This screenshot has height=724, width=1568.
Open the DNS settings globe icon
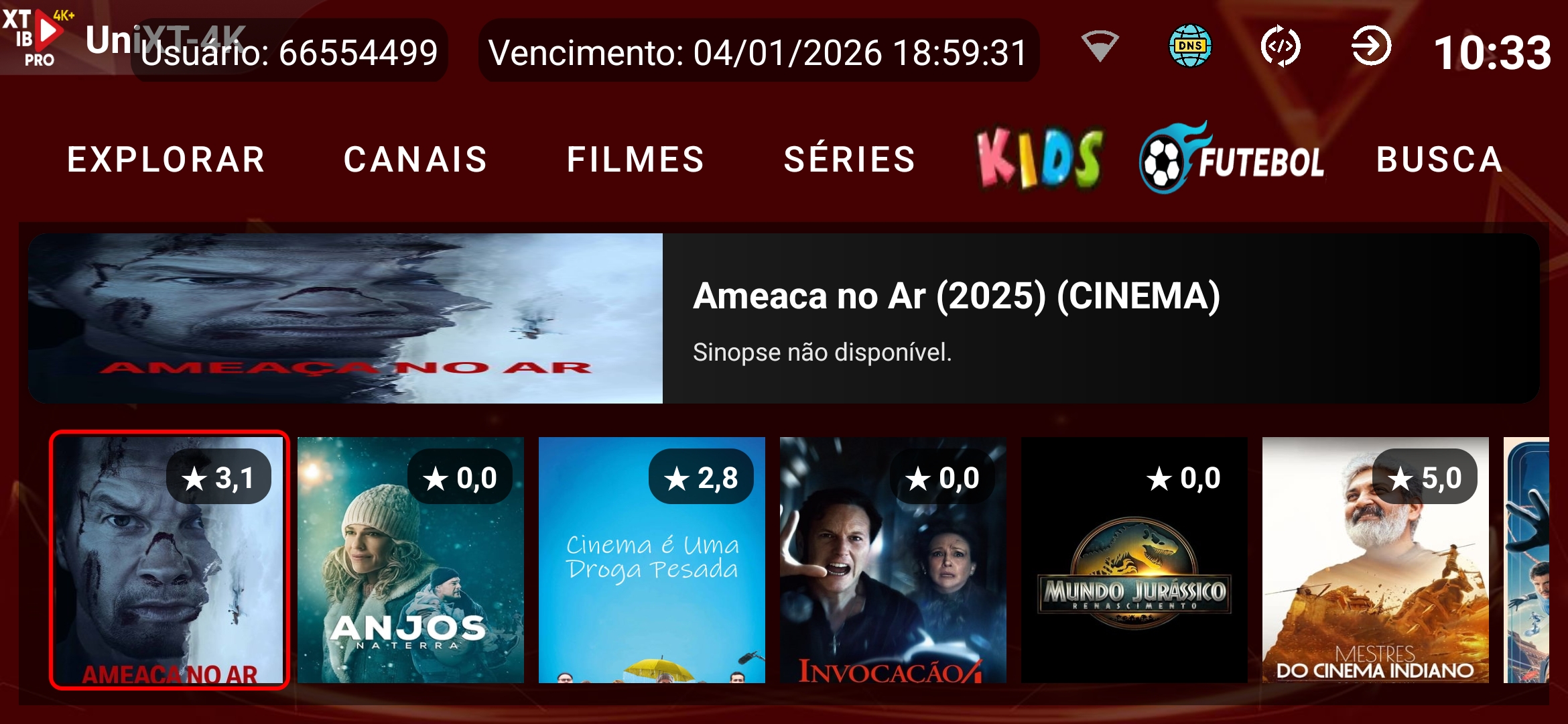[x=1189, y=46]
